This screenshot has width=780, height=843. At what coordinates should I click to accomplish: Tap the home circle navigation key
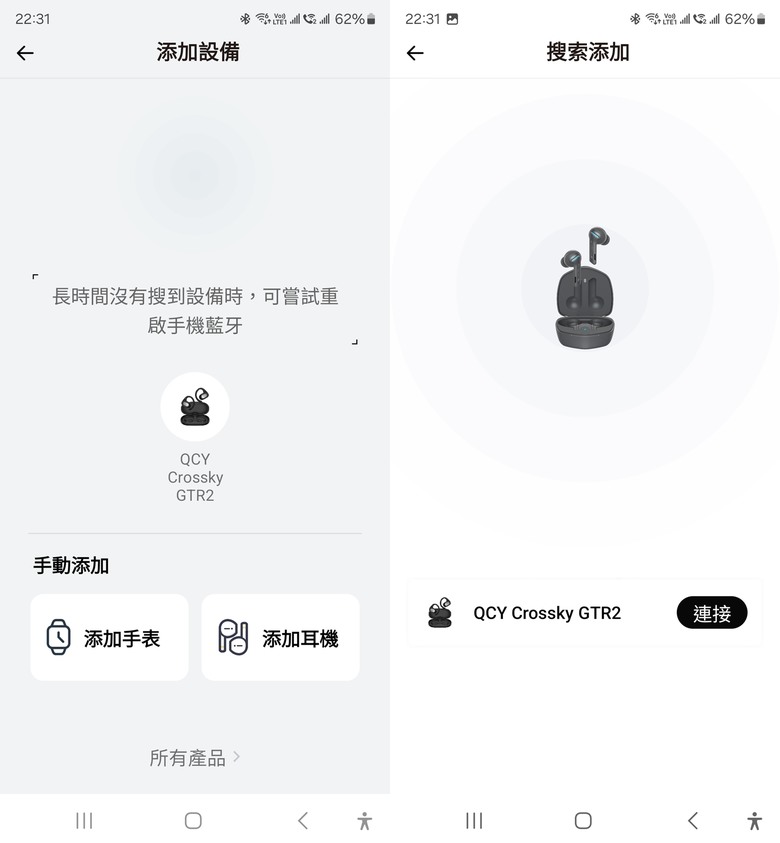click(x=193, y=820)
